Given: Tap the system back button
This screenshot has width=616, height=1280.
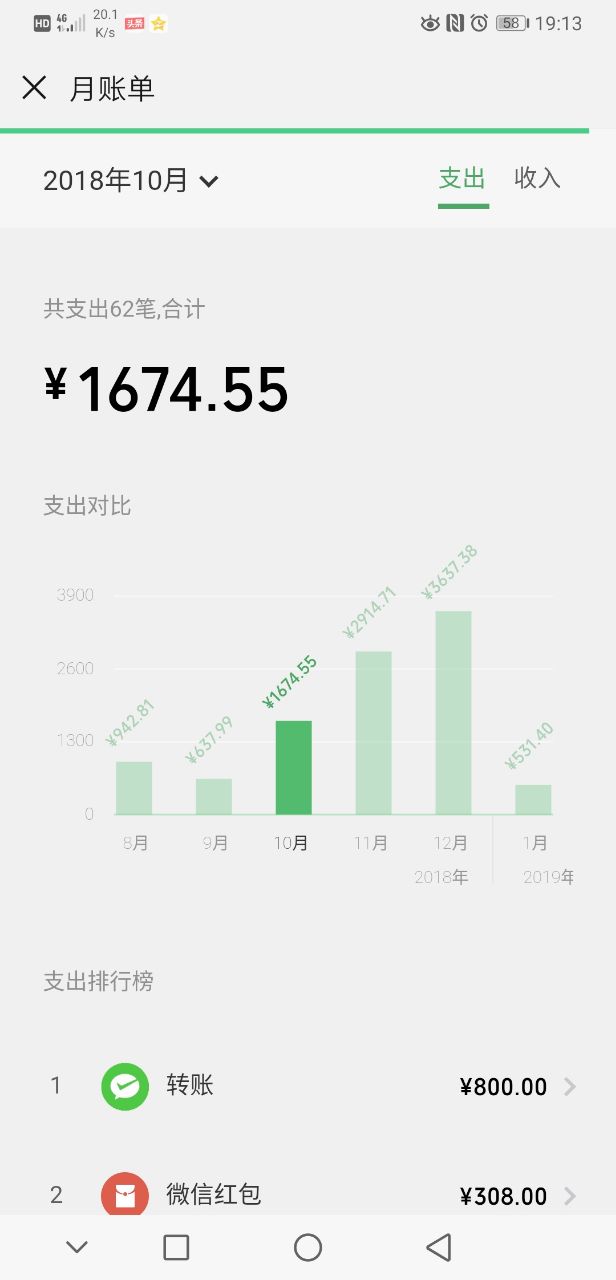Looking at the screenshot, I should [438, 1247].
